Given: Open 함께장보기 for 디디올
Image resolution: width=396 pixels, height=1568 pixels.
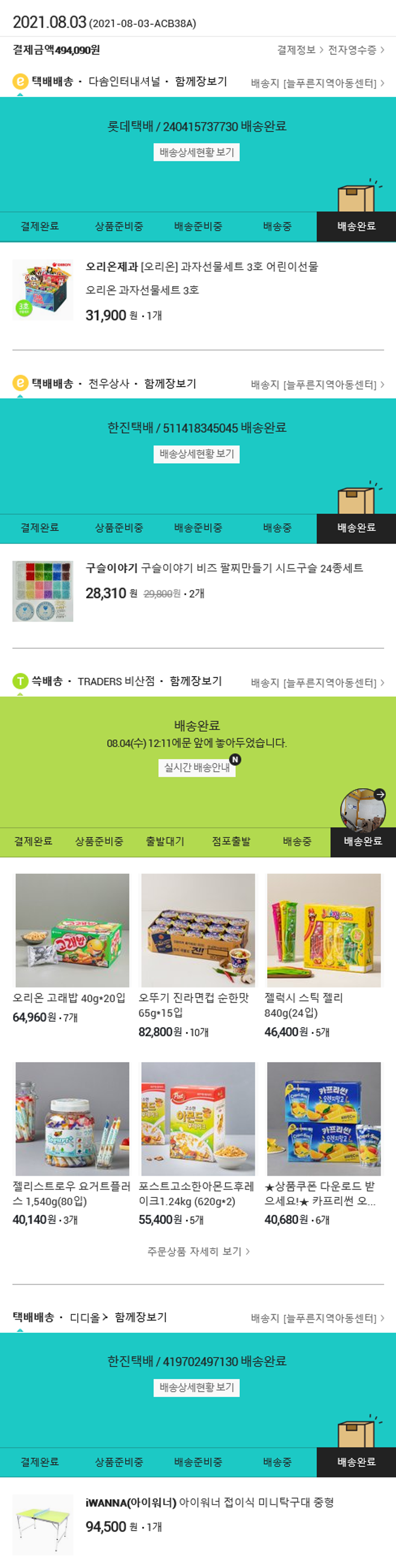Looking at the screenshot, I should coord(140,1316).
